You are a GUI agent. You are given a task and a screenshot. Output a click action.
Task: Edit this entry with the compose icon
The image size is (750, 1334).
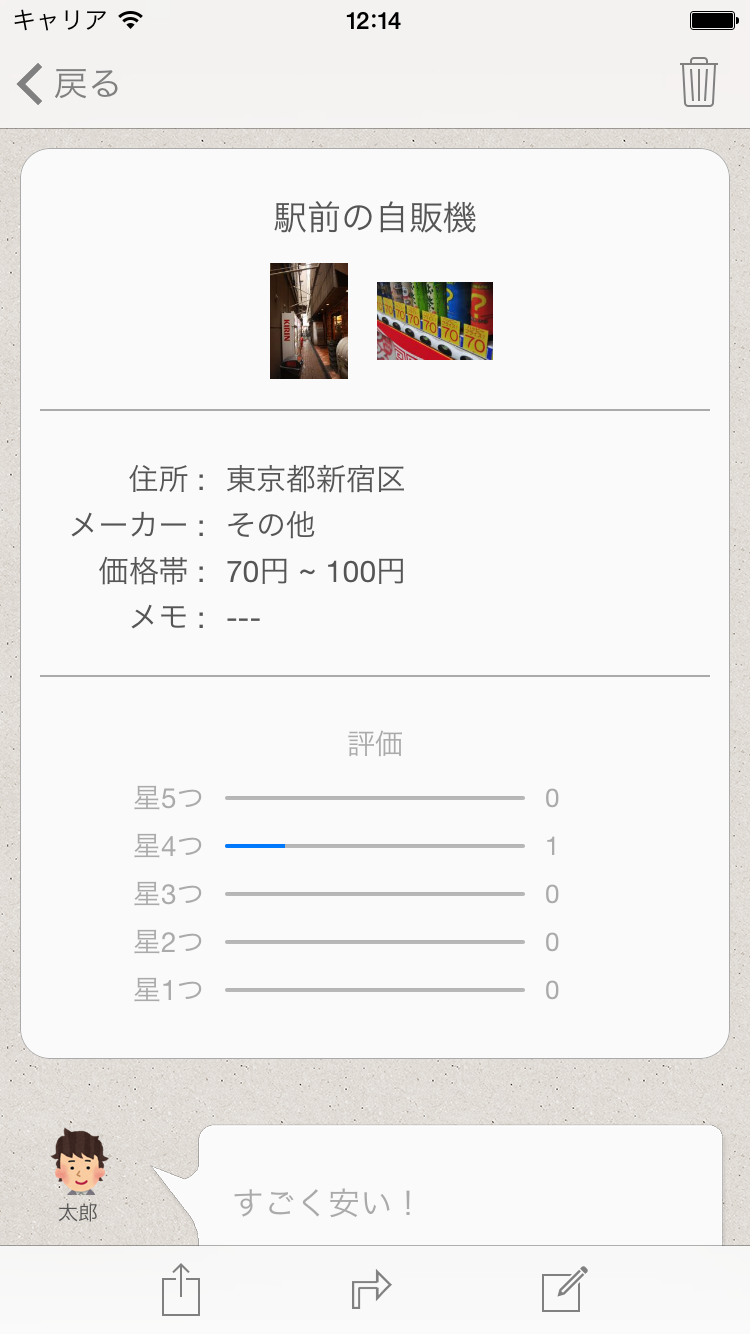coord(564,1290)
